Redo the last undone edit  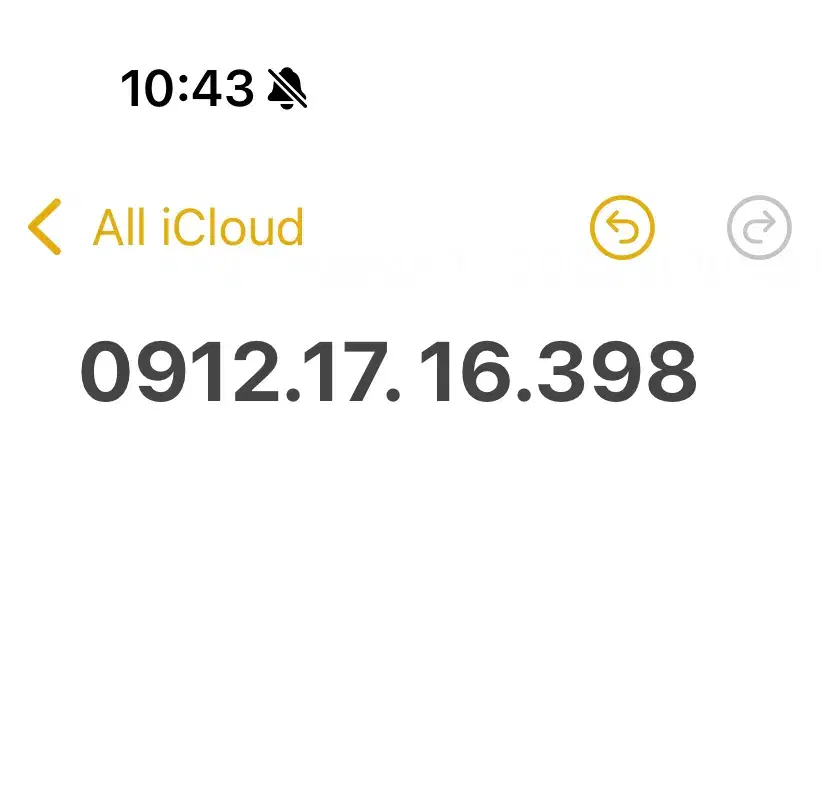pos(759,228)
